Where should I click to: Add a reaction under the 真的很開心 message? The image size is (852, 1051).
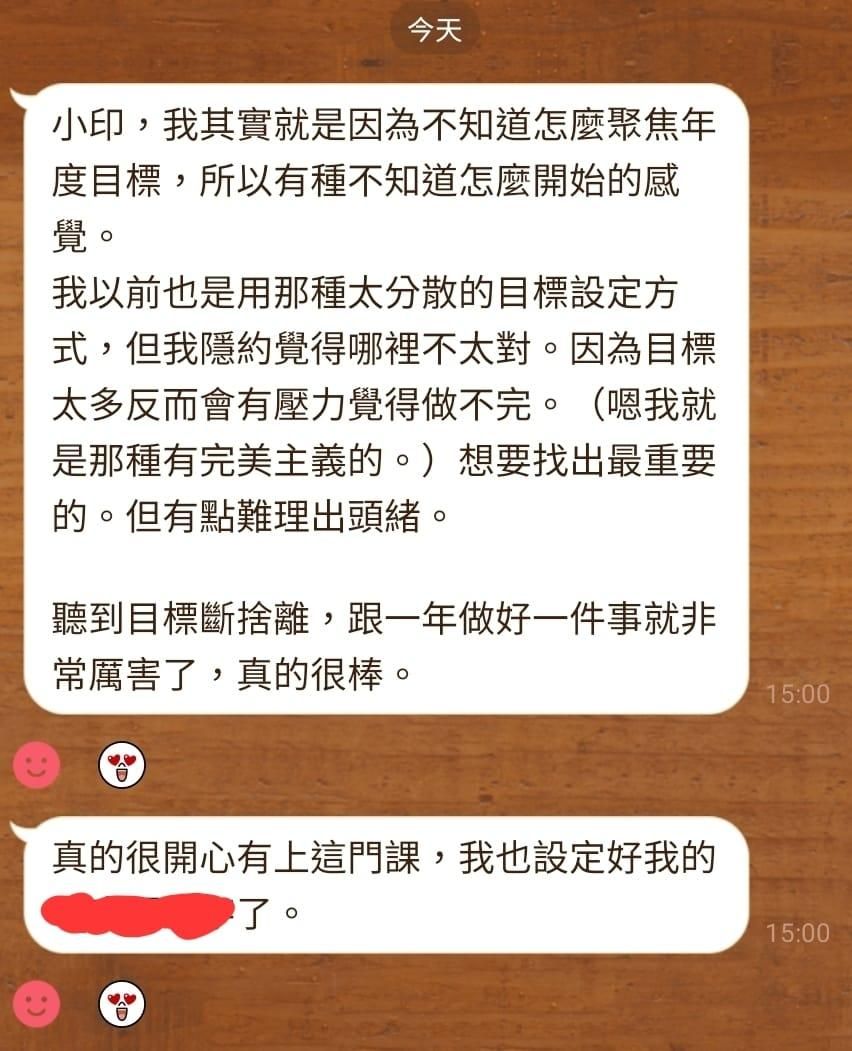point(36,1004)
